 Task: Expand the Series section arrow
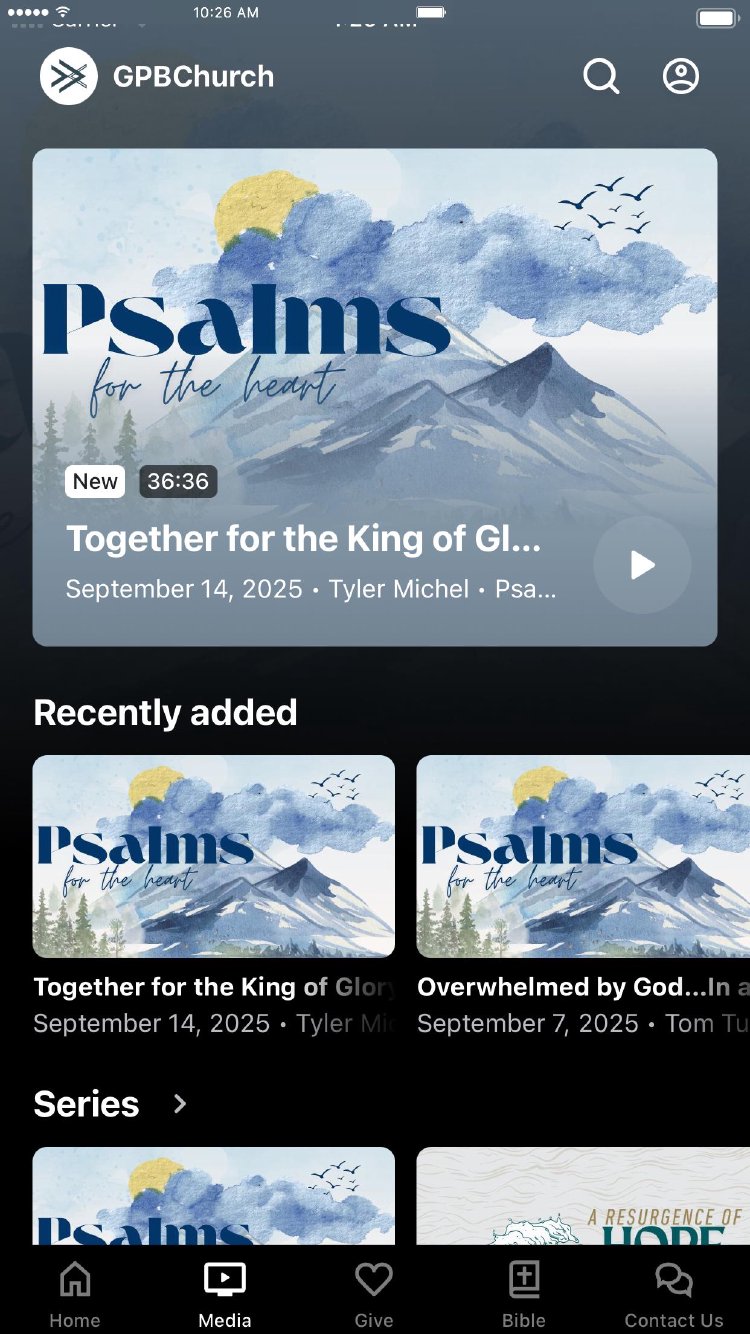pos(180,1104)
